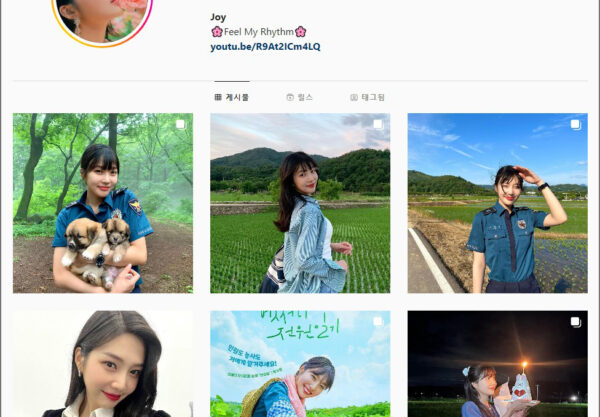Switch to the 릴스 reels tab
Screen dimensions: 600x417
click(299, 97)
